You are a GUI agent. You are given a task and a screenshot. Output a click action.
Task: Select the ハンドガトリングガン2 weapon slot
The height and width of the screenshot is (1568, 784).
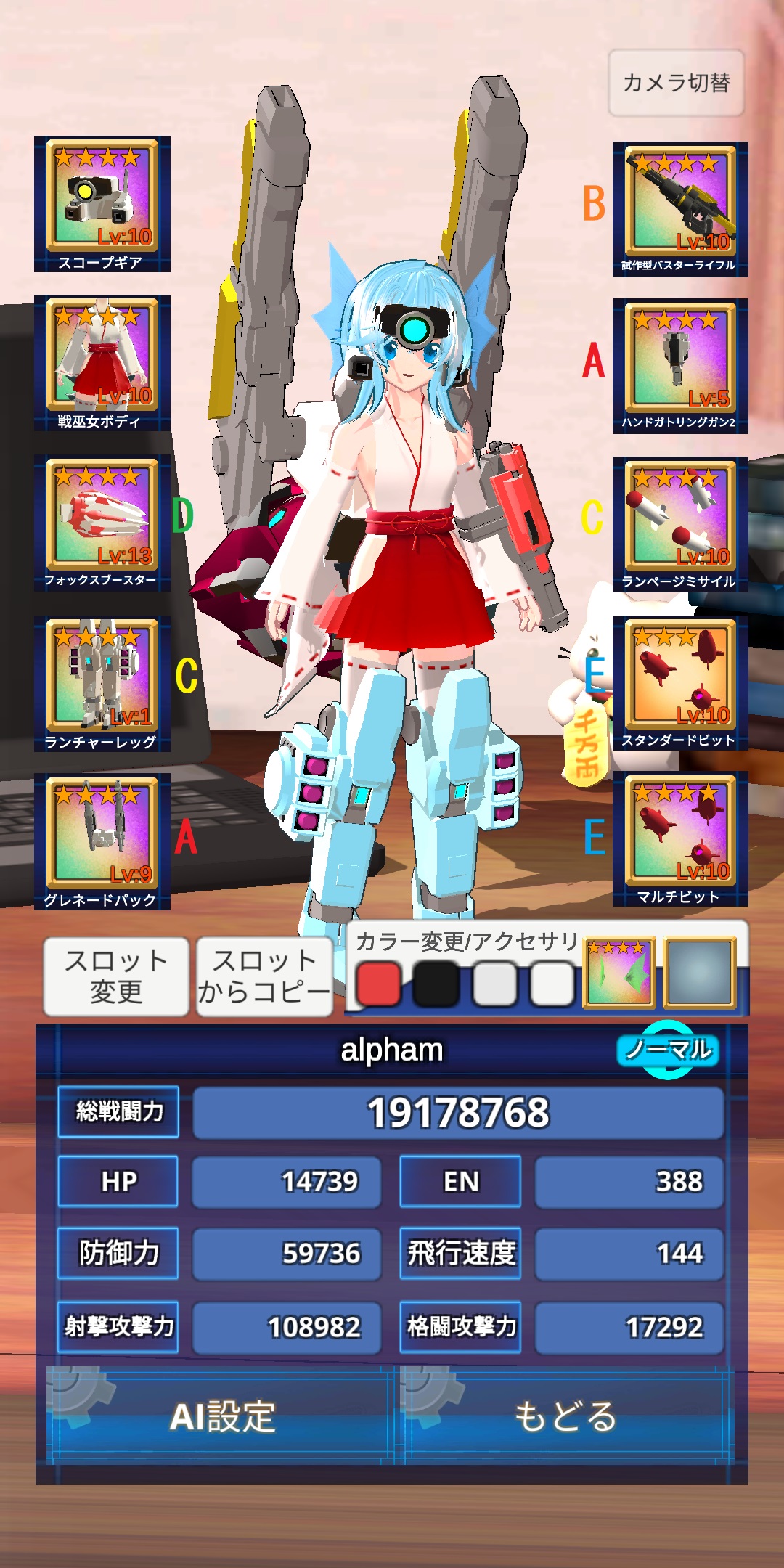click(680, 366)
